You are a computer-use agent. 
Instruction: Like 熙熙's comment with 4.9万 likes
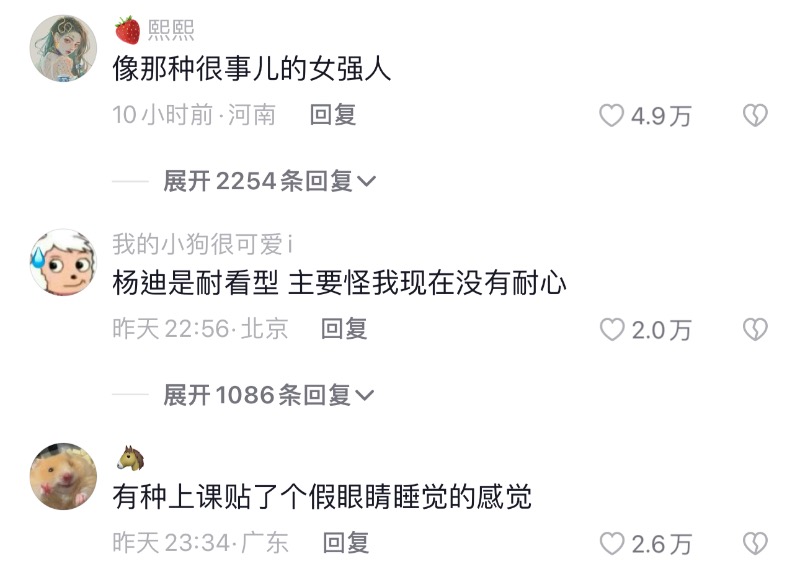[611, 116]
